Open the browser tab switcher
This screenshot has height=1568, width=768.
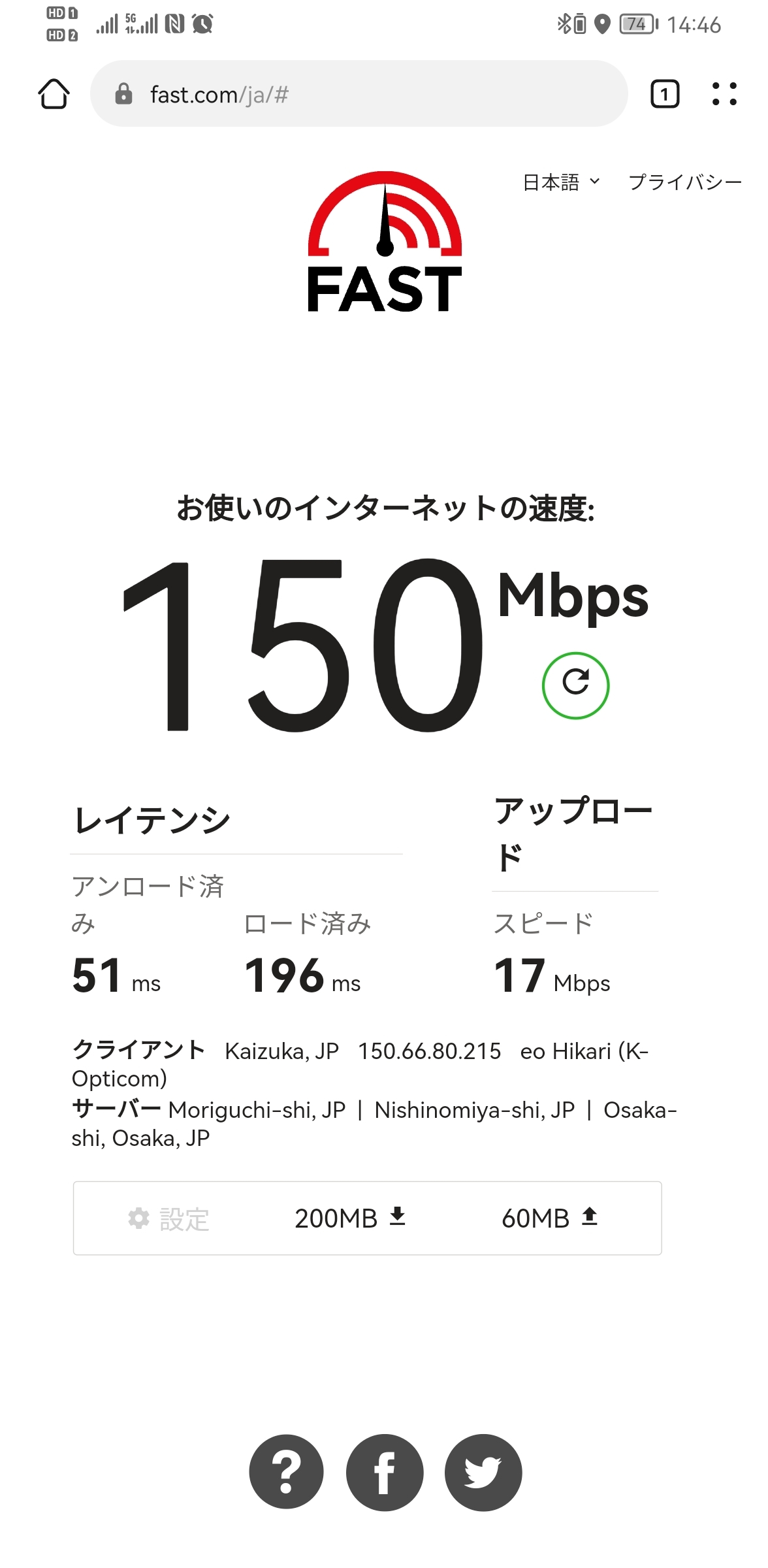665,94
